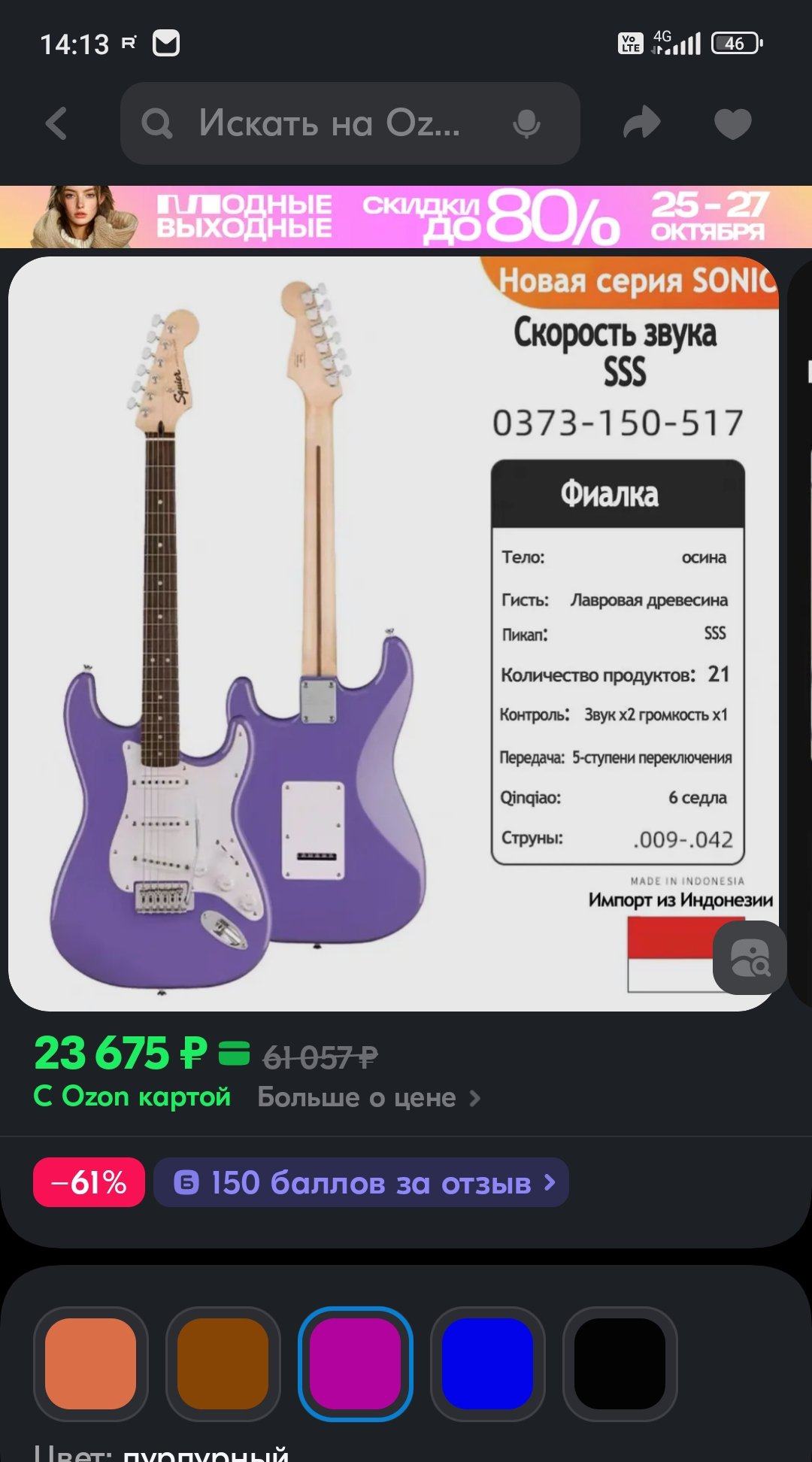Go back to the previous page
This screenshot has height=1462, width=812.
[57, 123]
